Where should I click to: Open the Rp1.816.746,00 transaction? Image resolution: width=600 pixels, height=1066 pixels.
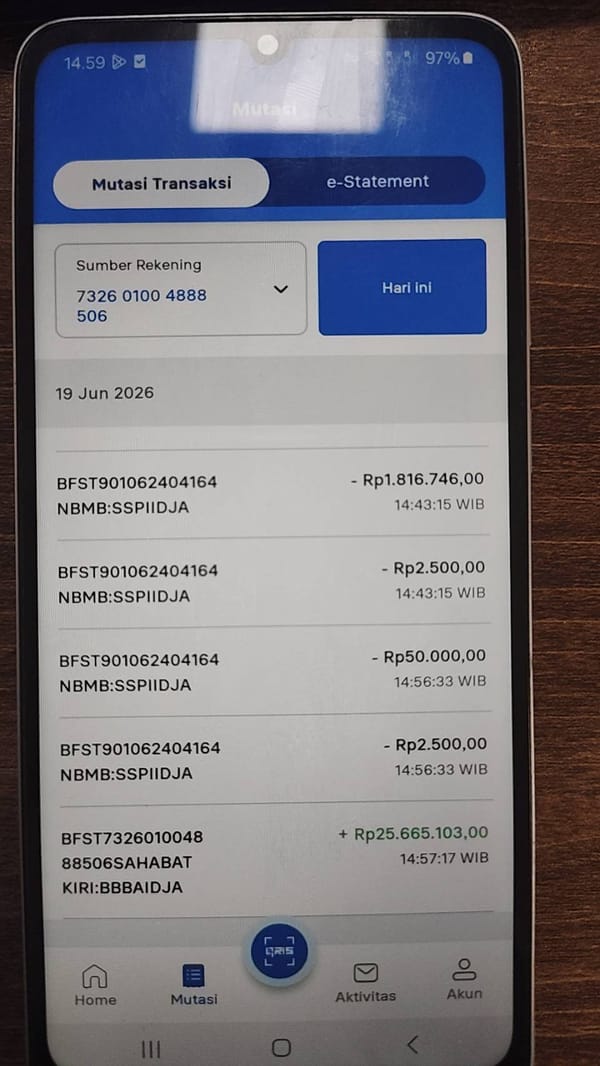(272, 493)
